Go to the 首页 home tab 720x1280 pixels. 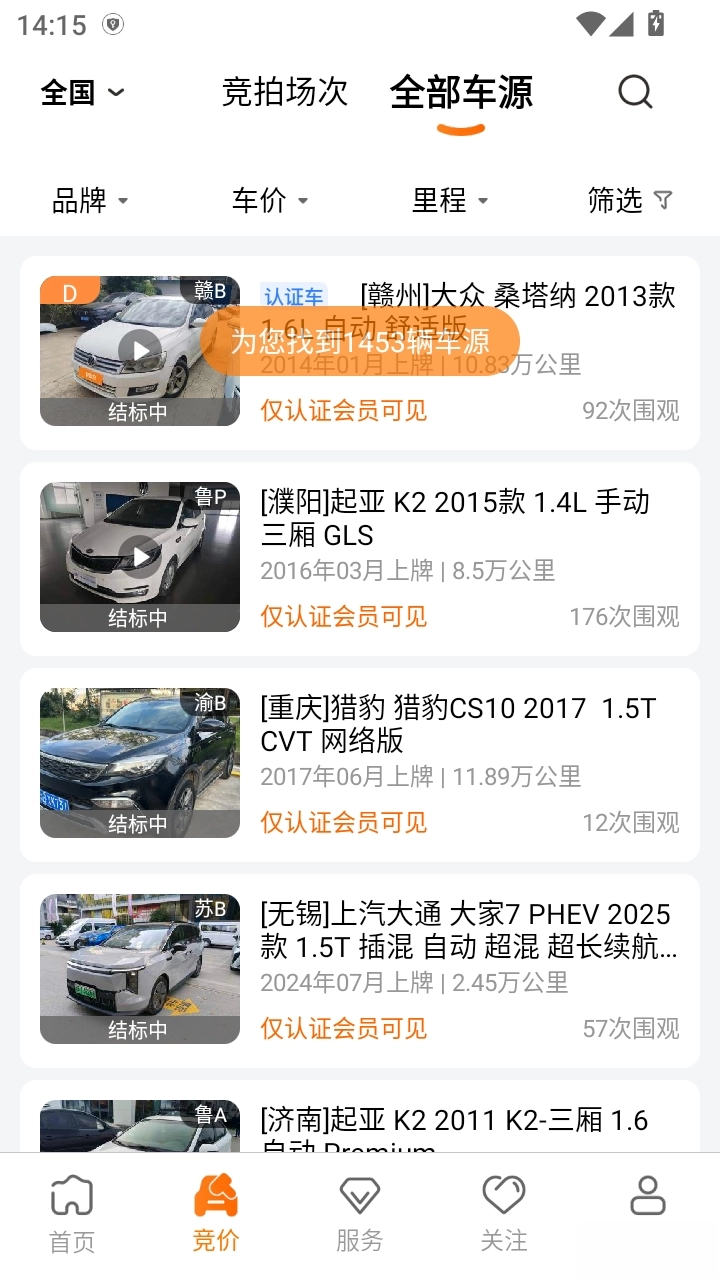72,1214
